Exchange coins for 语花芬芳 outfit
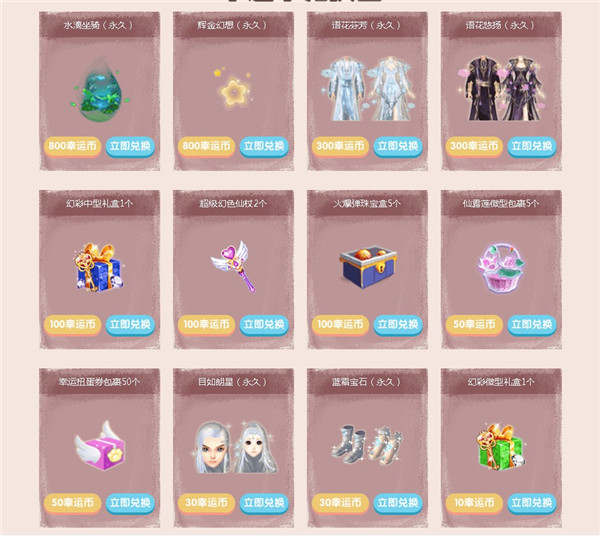 tap(398, 146)
